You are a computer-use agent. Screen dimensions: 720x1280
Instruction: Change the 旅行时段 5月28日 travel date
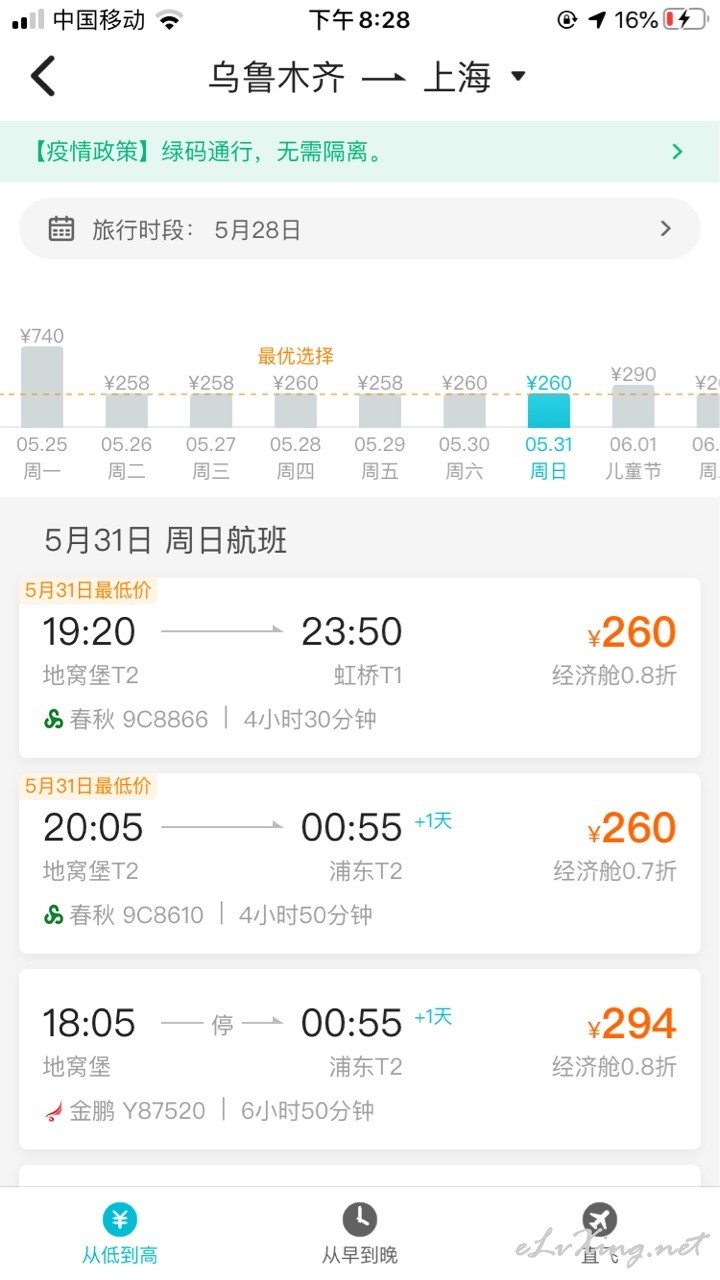tap(360, 229)
